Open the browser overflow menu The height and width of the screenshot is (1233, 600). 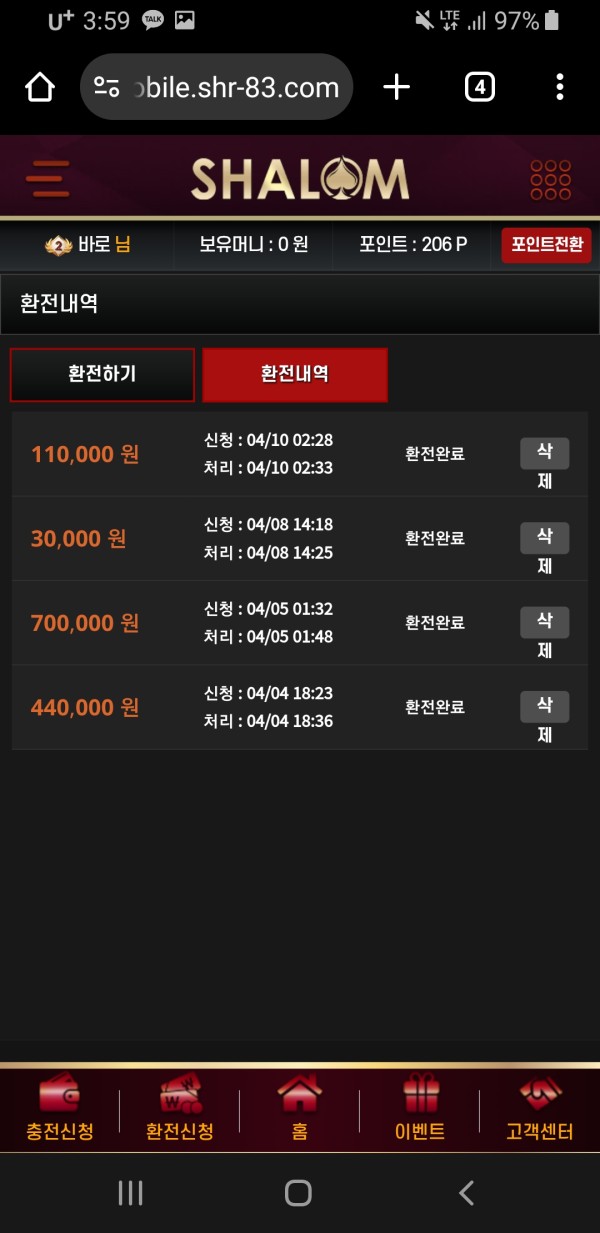click(560, 88)
